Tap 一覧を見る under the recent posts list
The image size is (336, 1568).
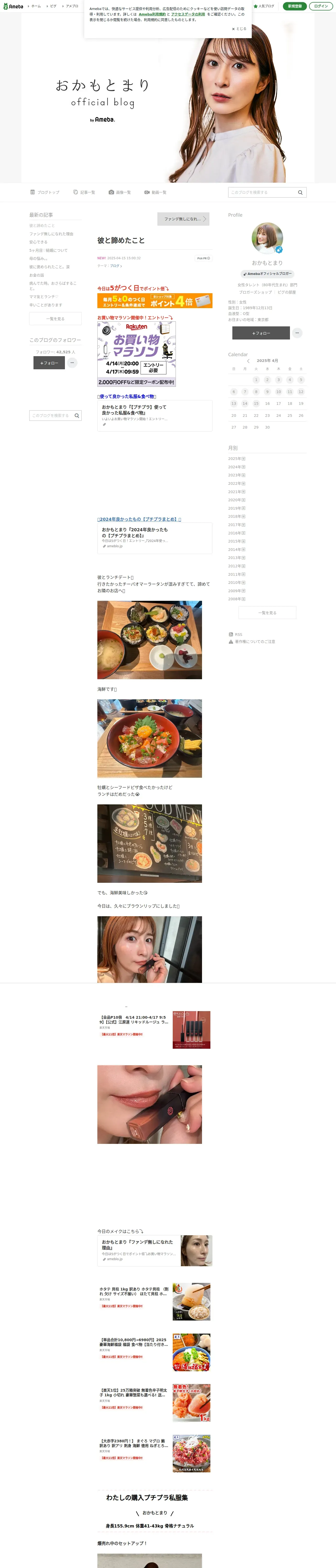[x=55, y=319]
